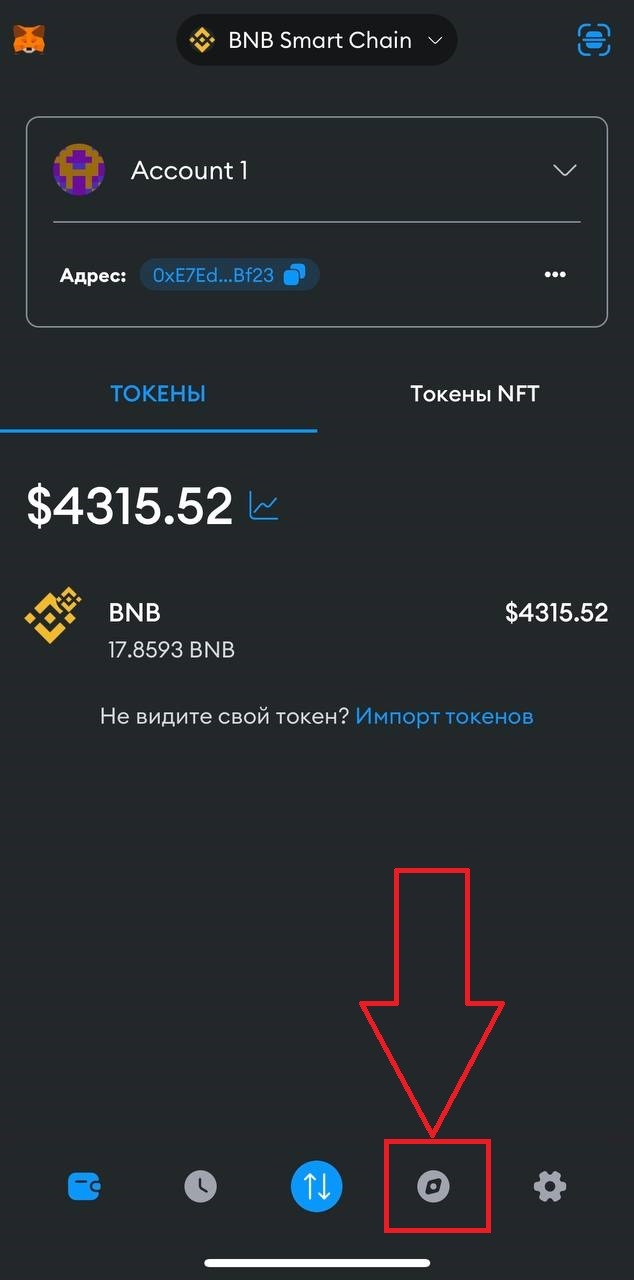This screenshot has width=634, height=1280.
Task: Open the BNB token row
Action: 316,630
